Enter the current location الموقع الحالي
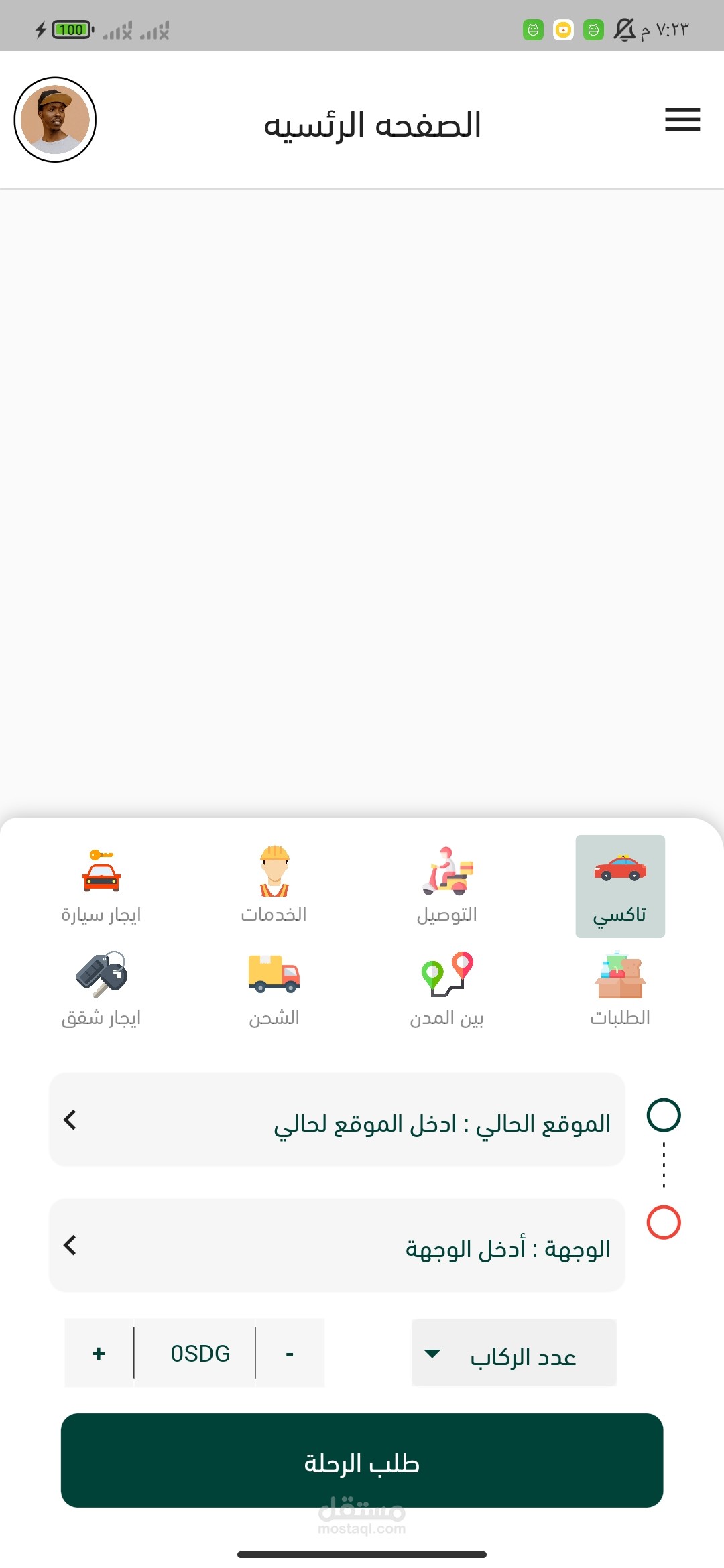Image resolution: width=724 pixels, height=1568 pixels. point(337,1120)
